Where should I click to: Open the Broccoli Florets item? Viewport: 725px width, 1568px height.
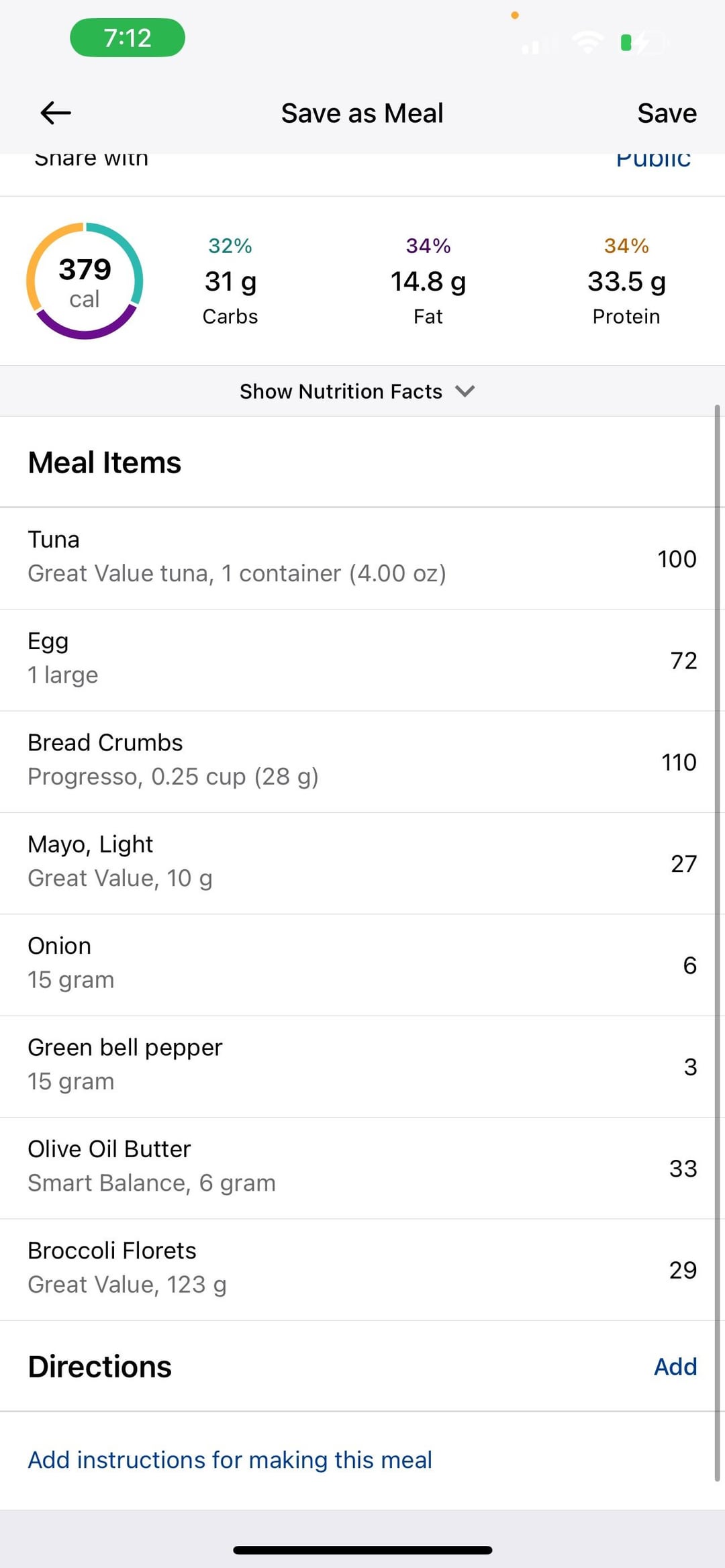click(x=357, y=1270)
